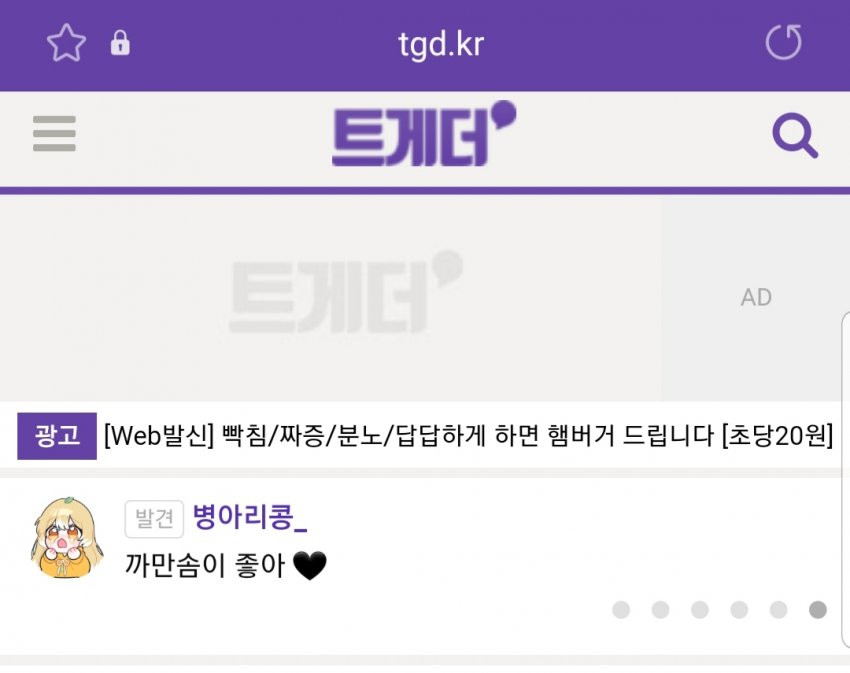Bookmark this page with the star icon

(66, 44)
